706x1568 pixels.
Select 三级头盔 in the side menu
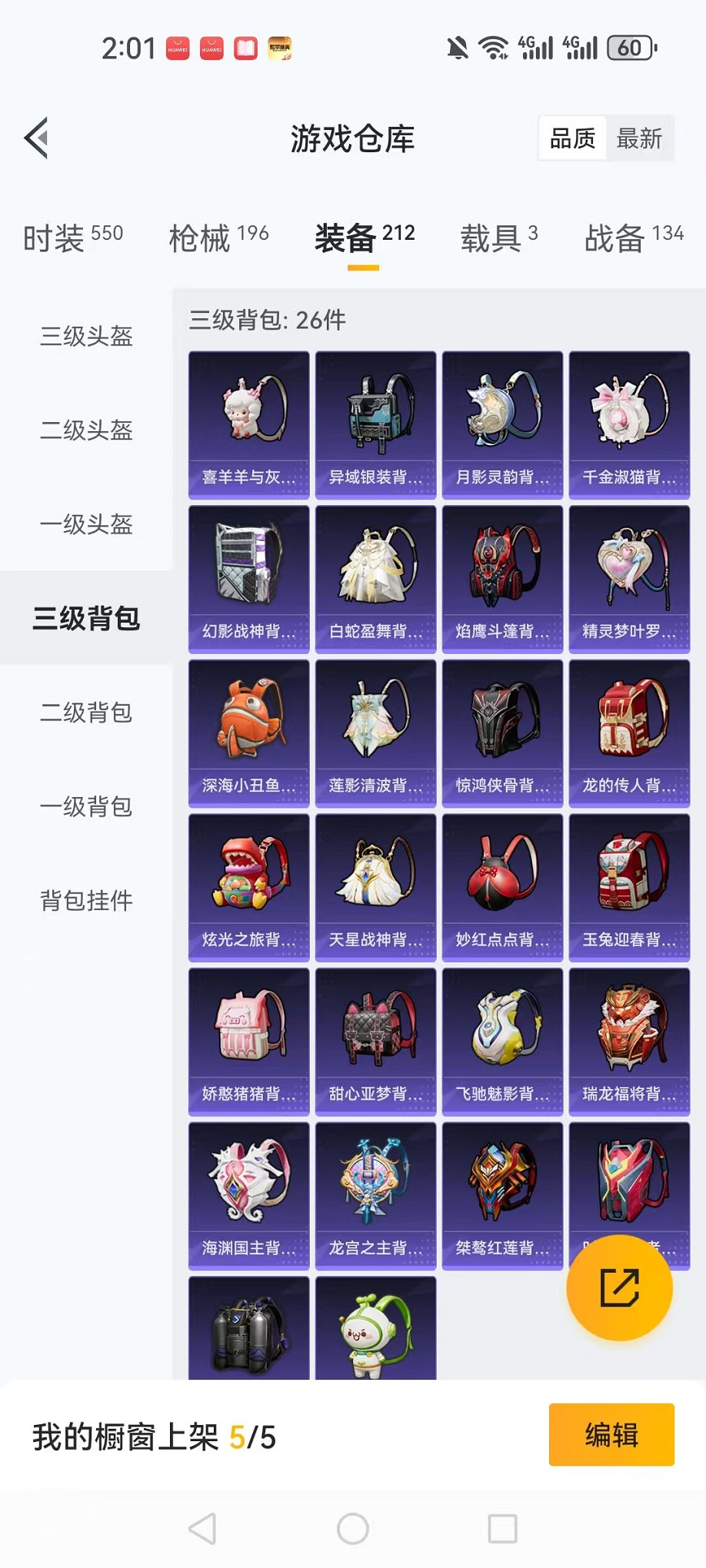(x=86, y=336)
